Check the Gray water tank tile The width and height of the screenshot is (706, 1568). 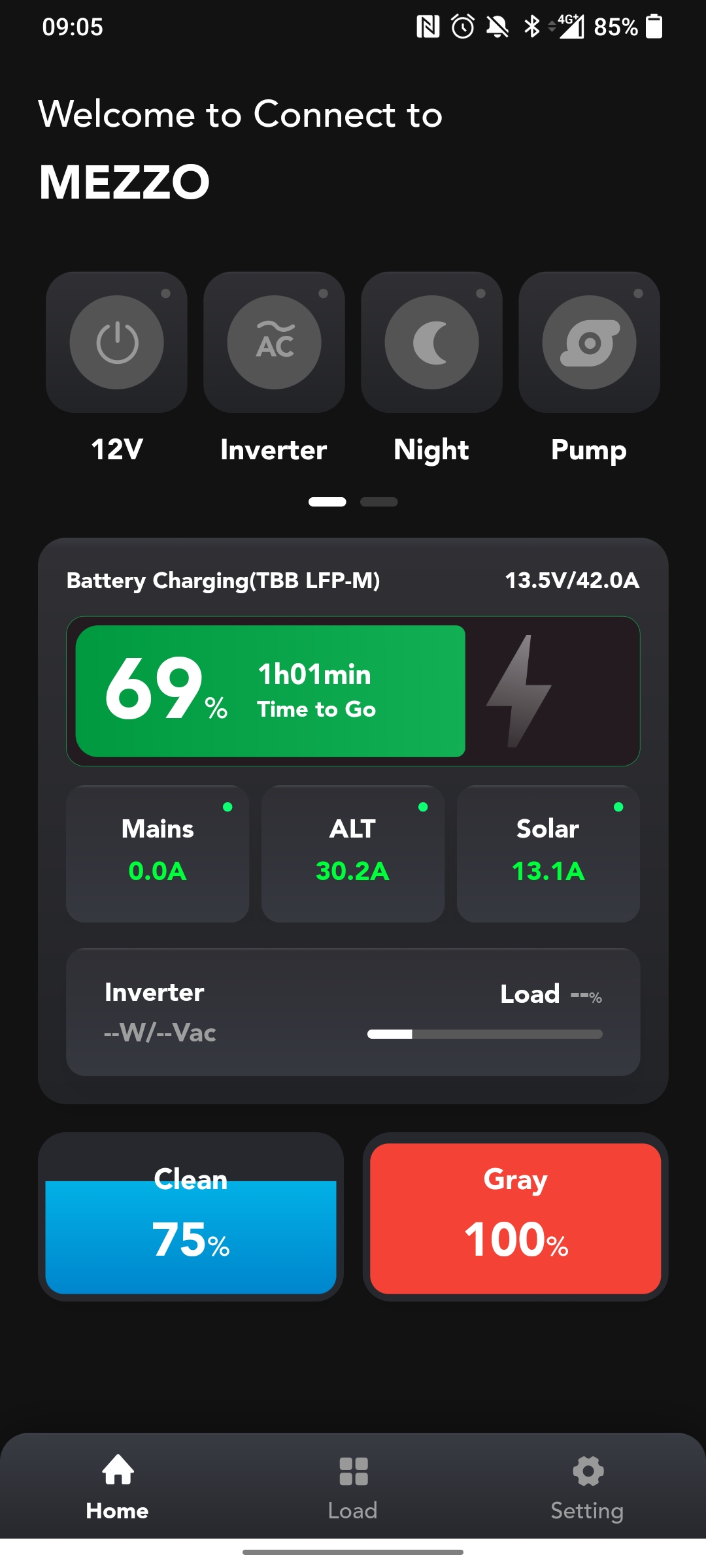[x=515, y=1217]
